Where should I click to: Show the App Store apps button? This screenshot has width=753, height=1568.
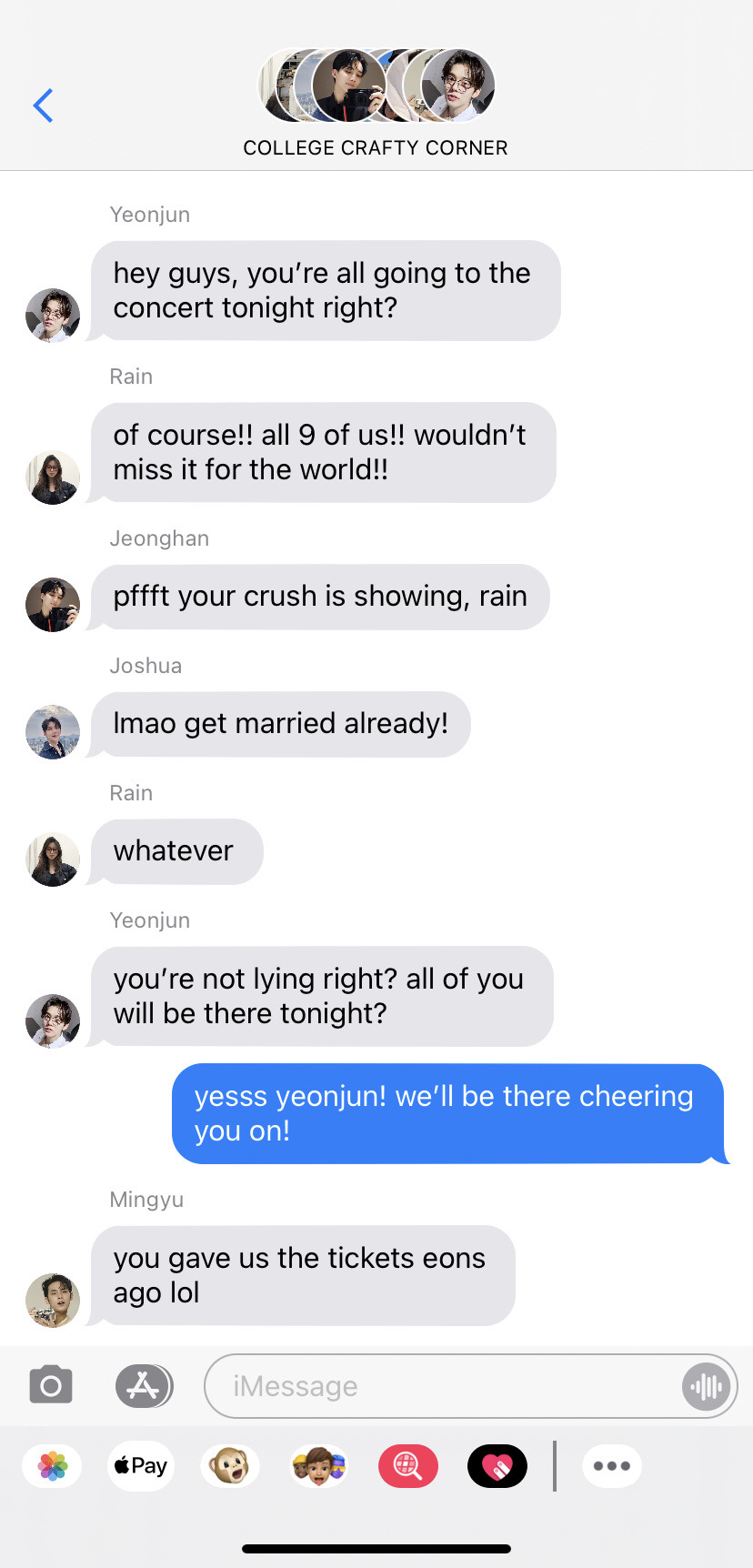click(144, 1385)
